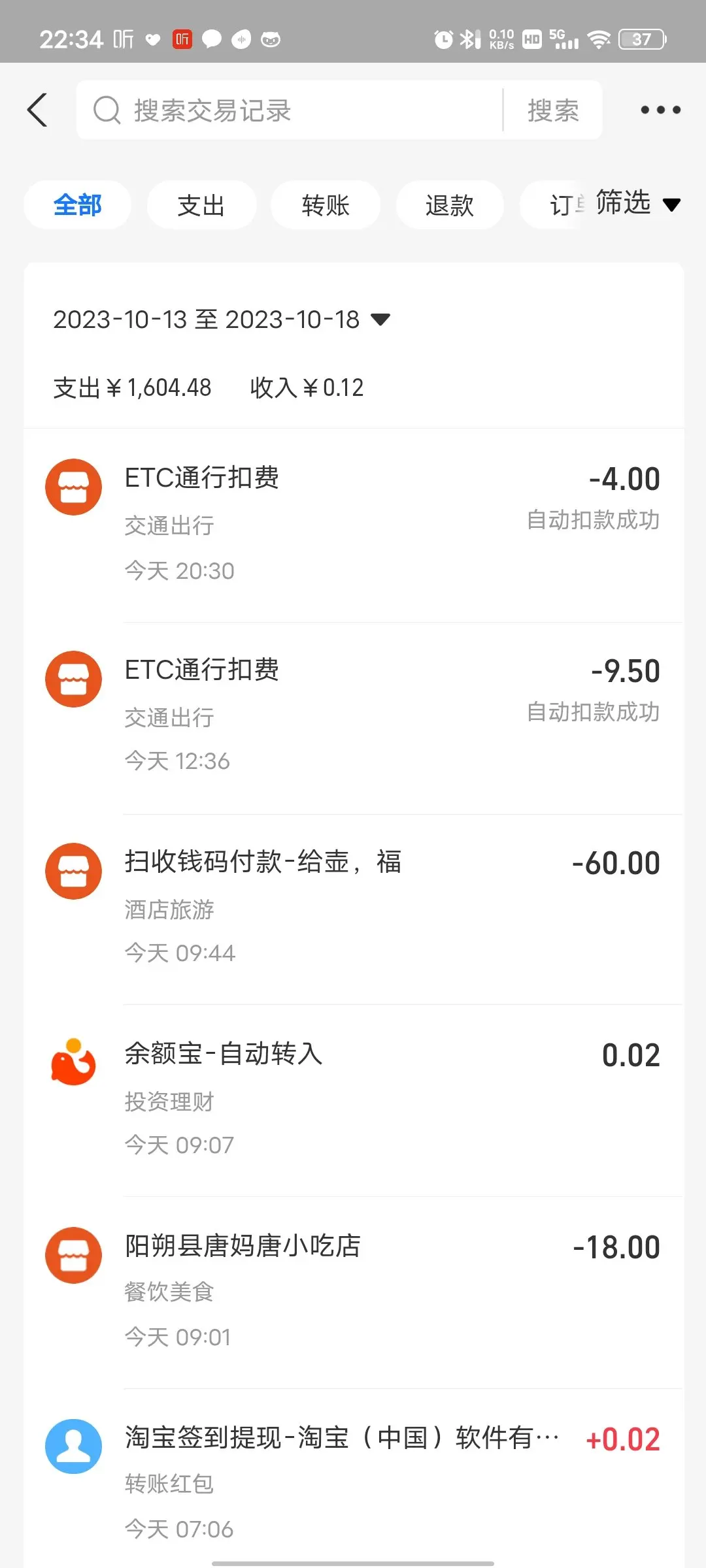
Task: Tap the 搜索 button
Action: (553, 110)
